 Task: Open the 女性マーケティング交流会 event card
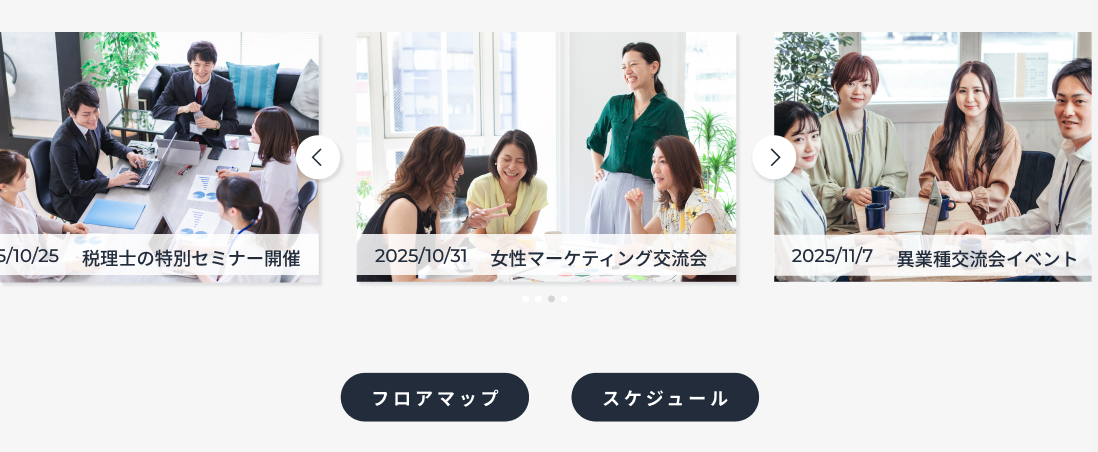pyautogui.click(x=546, y=160)
